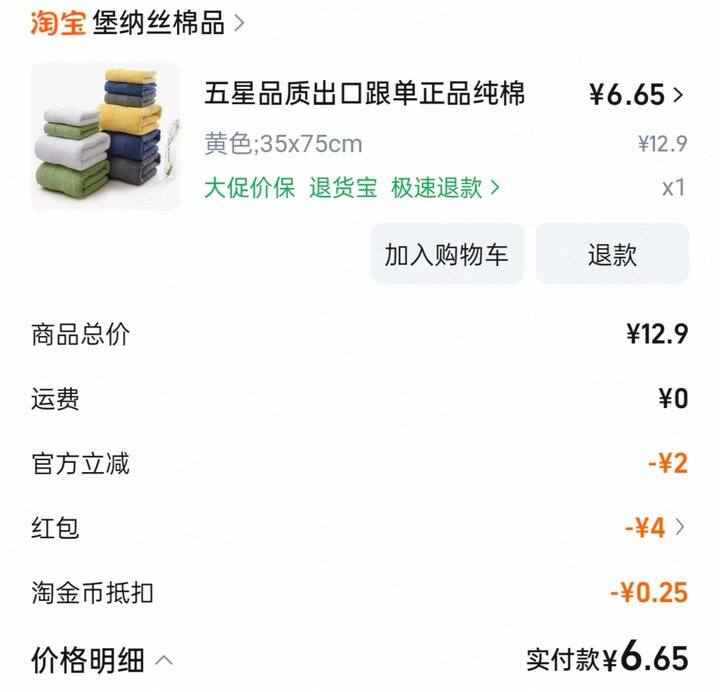
Task: Open the 大促价保 退货宝 极速退款 service guarantees
Action: (x=352, y=187)
